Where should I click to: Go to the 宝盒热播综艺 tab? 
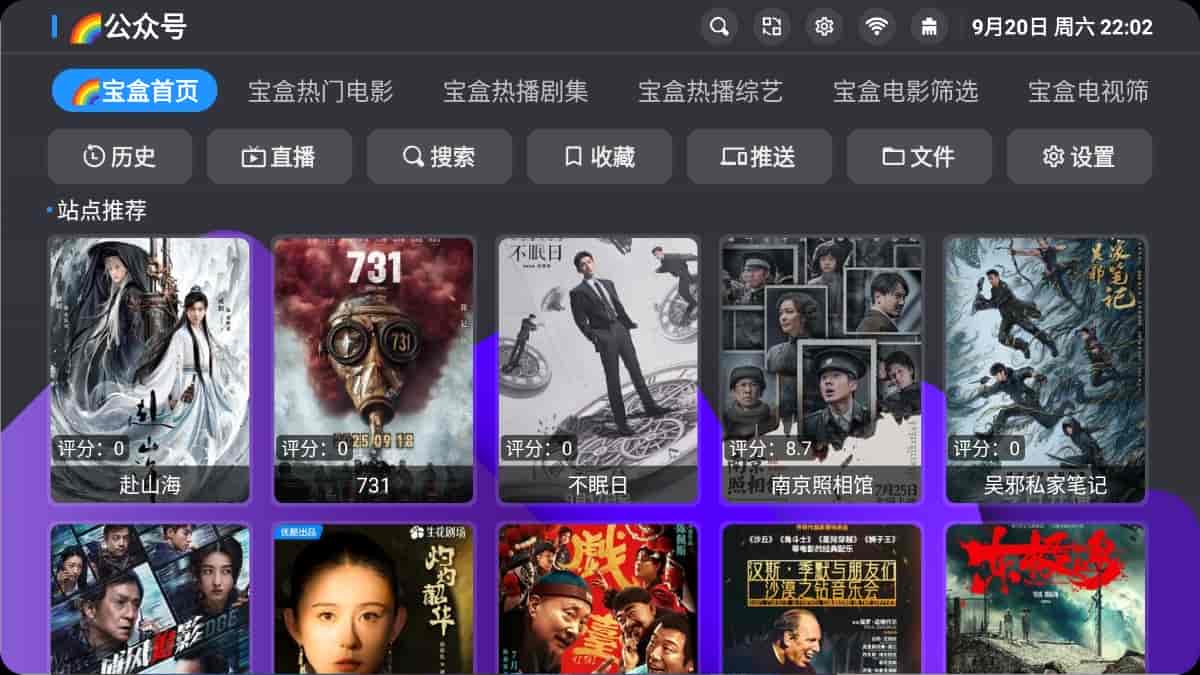point(711,92)
